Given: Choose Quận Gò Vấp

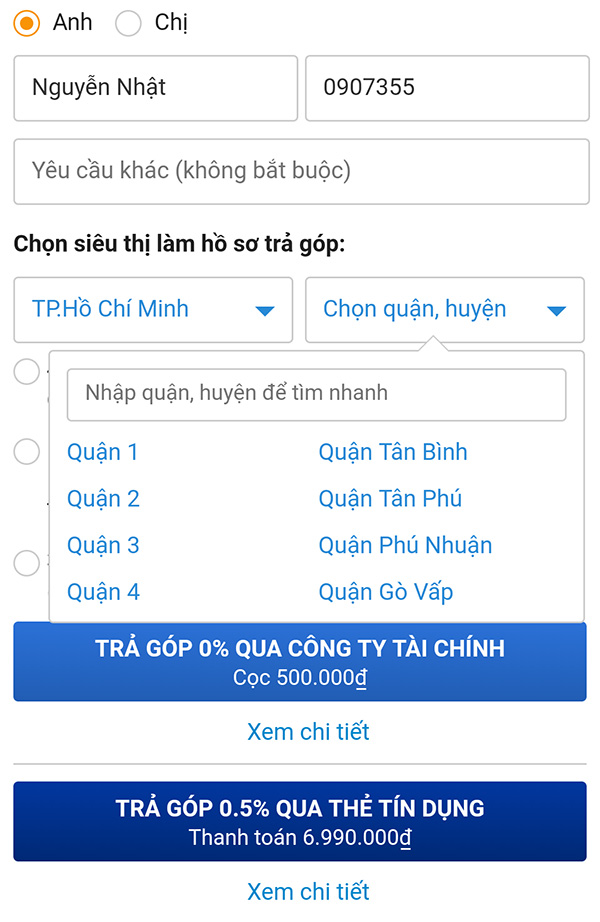Looking at the screenshot, I should coord(386,592).
